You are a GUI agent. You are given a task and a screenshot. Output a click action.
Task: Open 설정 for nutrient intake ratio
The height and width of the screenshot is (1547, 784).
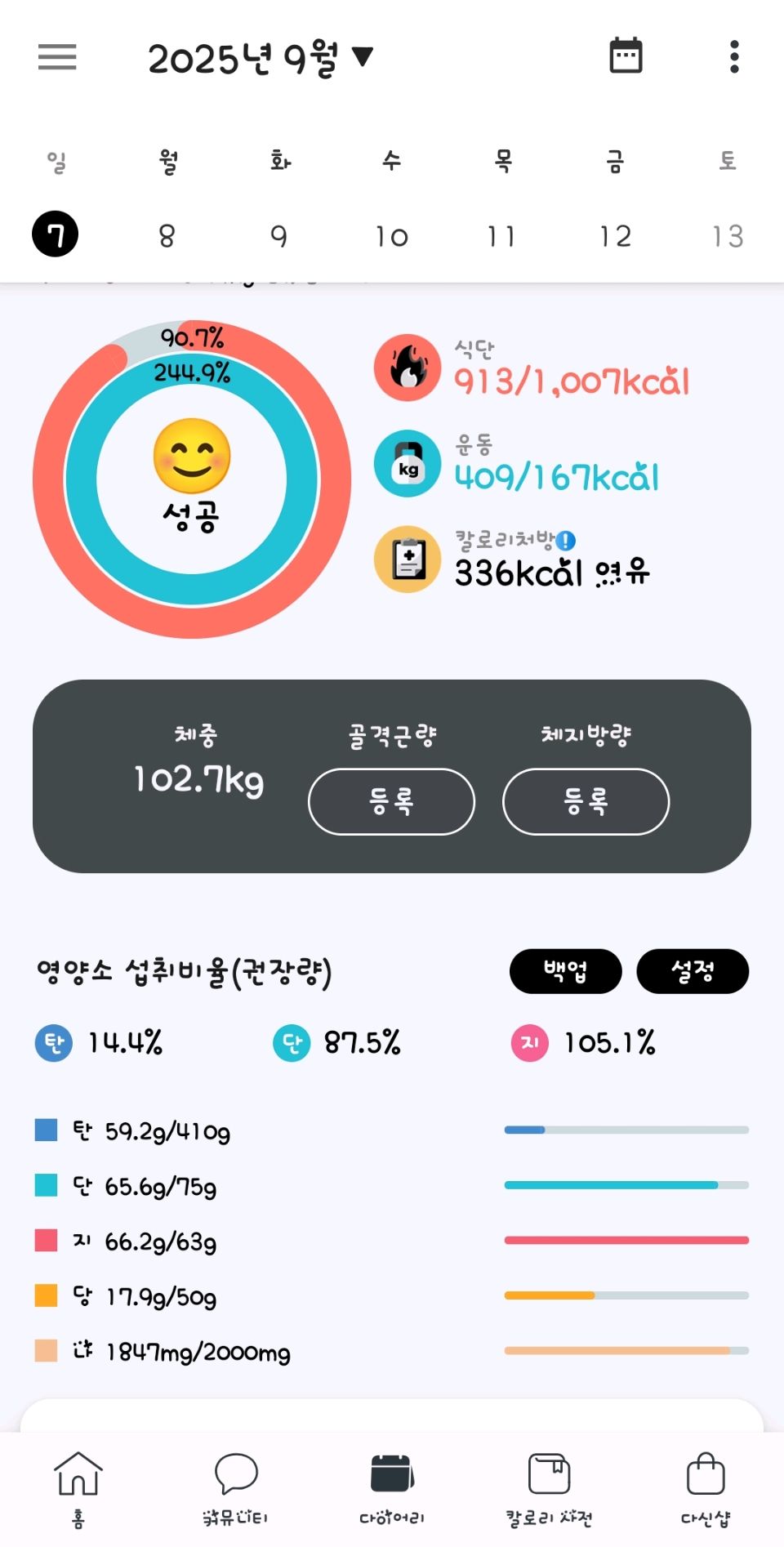(x=693, y=971)
